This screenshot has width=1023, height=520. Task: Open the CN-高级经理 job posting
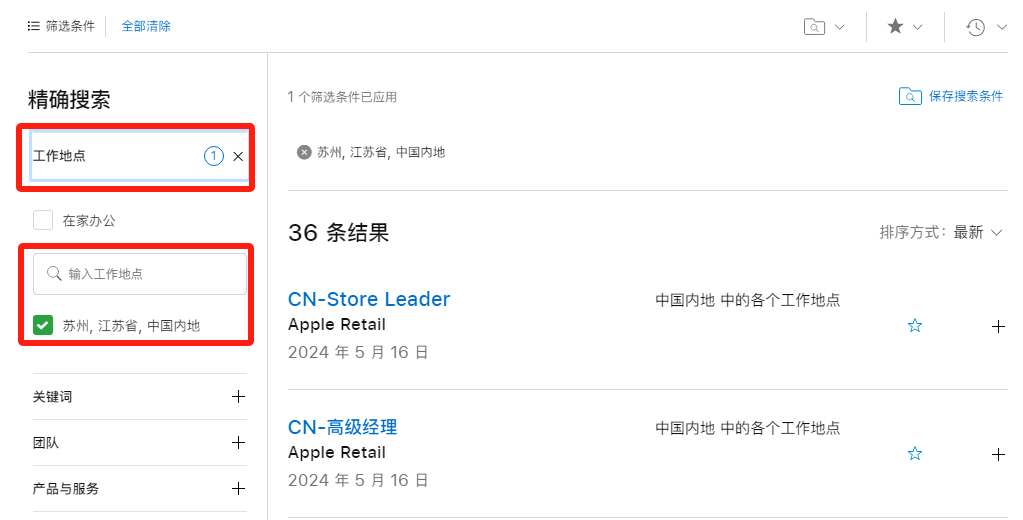(x=342, y=427)
